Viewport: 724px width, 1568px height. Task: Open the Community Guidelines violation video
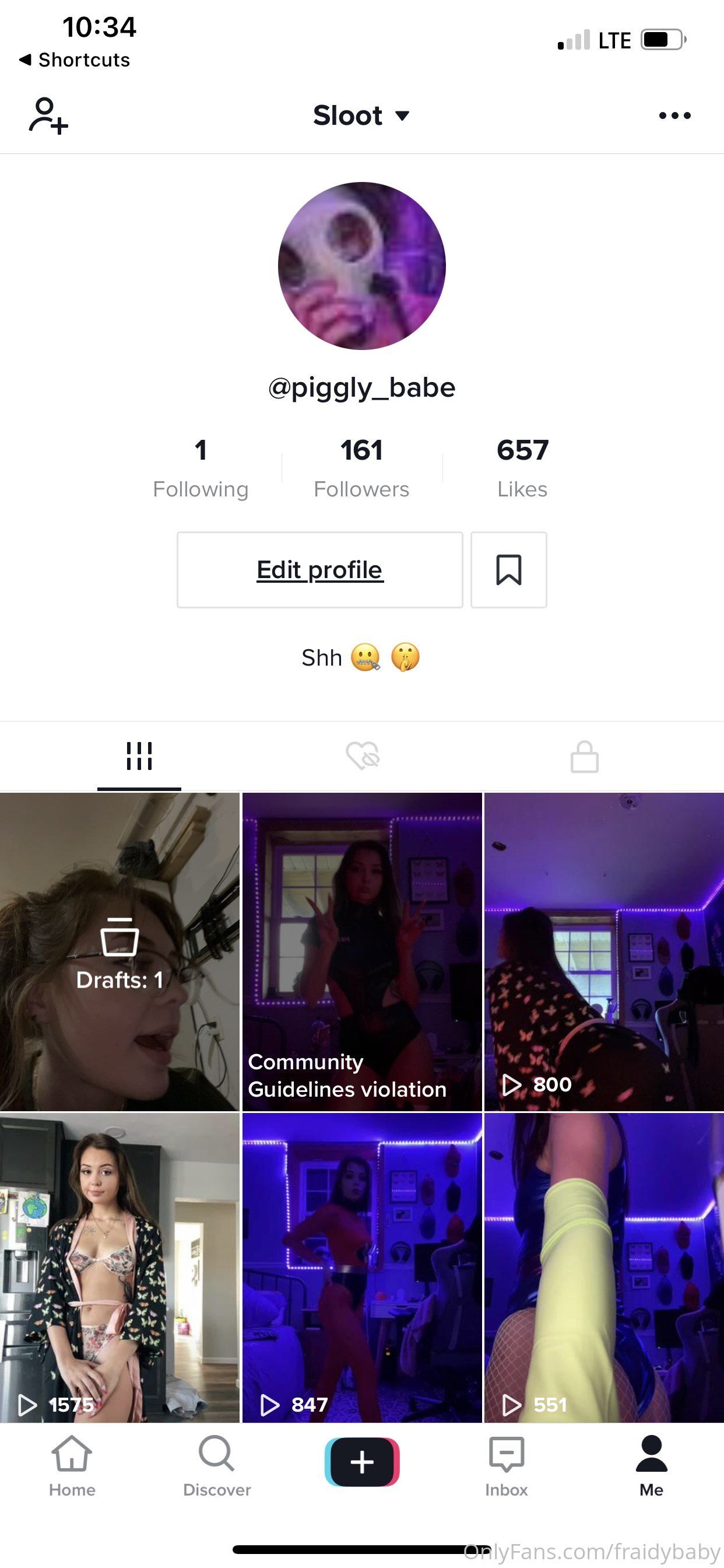[362, 951]
